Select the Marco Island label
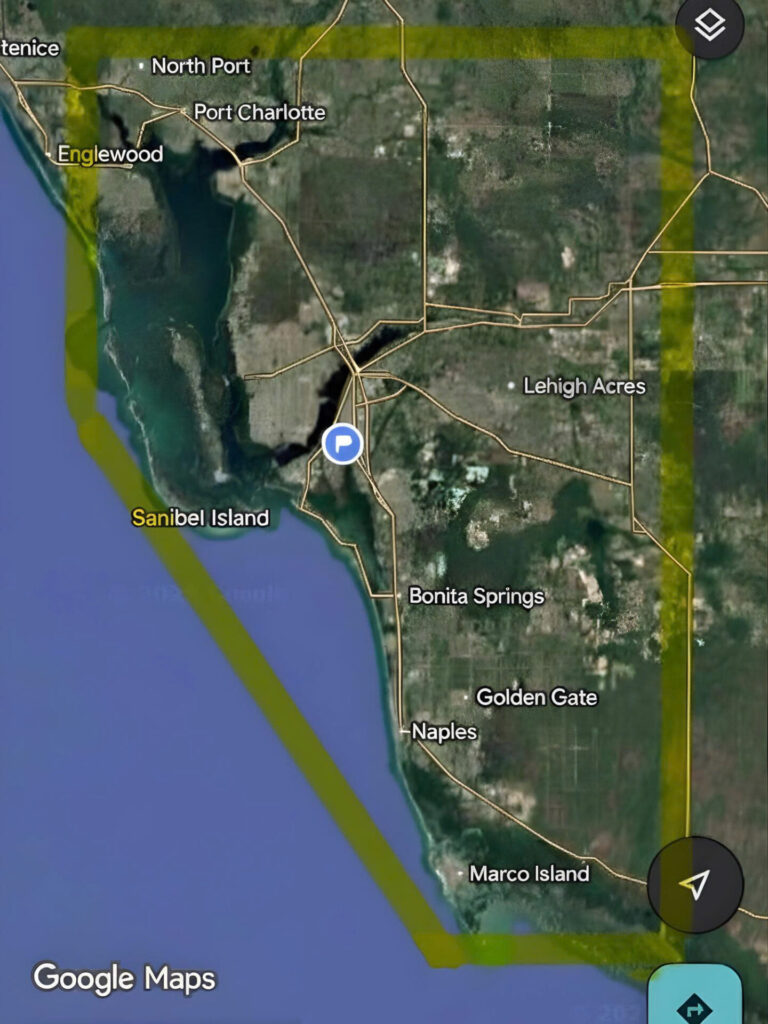The height and width of the screenshot is (1024, 768). 529,874
